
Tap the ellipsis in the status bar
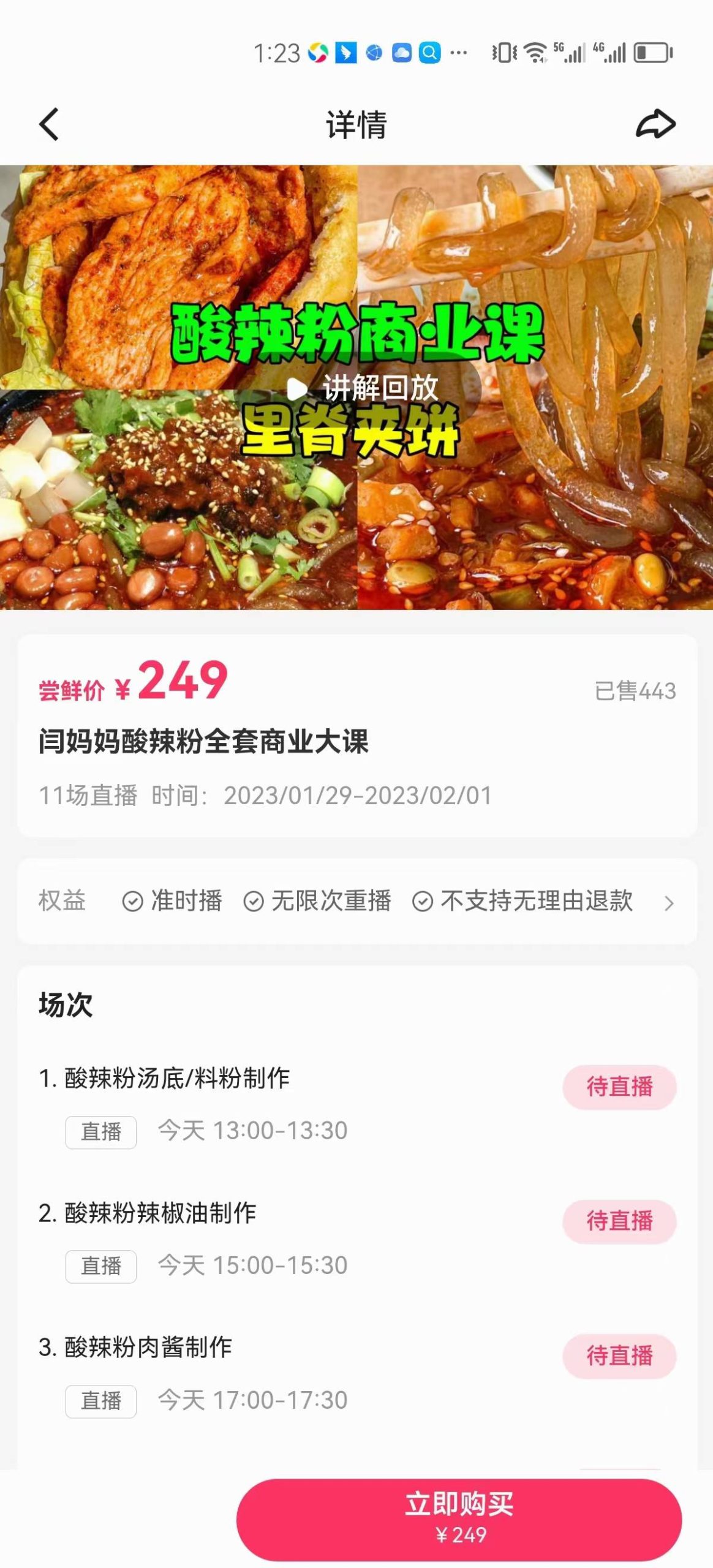pos(456,54)
